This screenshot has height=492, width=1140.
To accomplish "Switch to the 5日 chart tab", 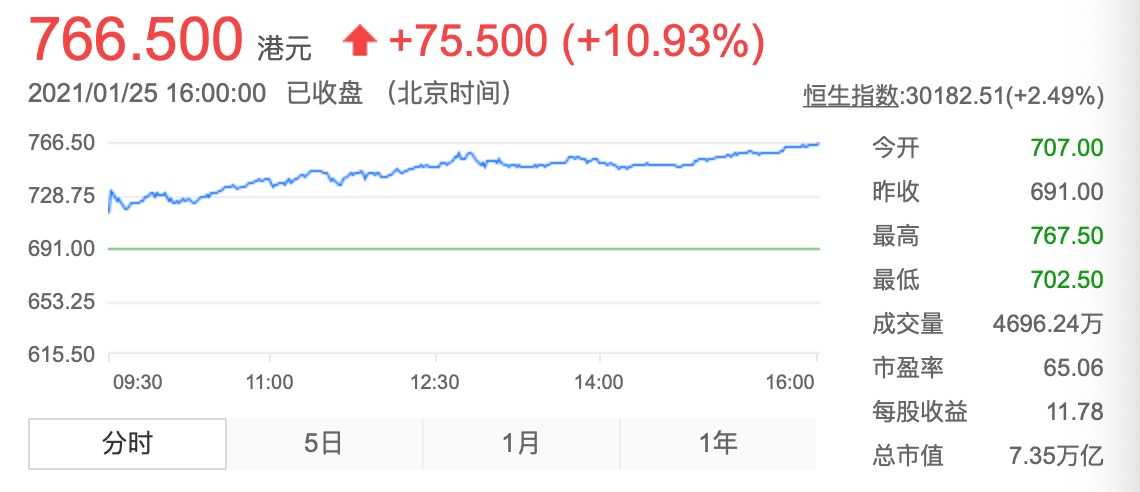I will pyautogui.click(x=324, y=443).
